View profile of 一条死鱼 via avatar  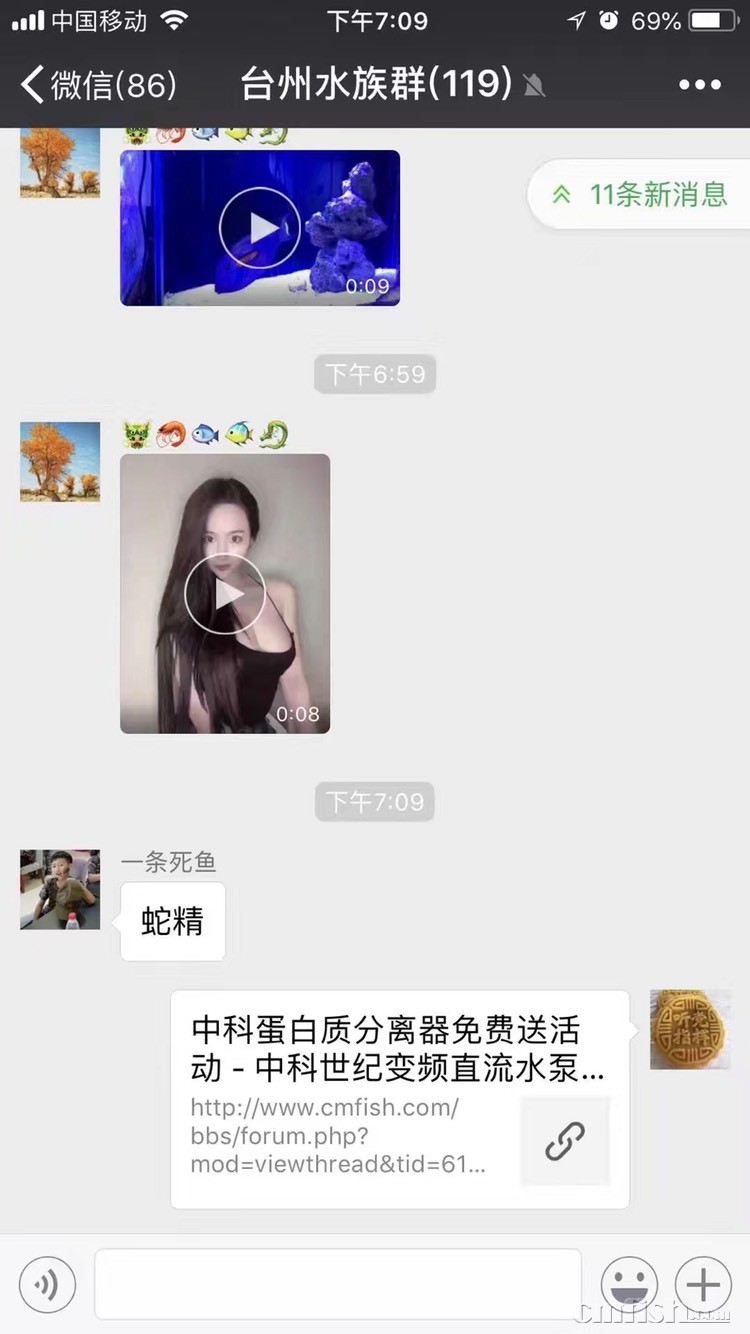[60, 889]
